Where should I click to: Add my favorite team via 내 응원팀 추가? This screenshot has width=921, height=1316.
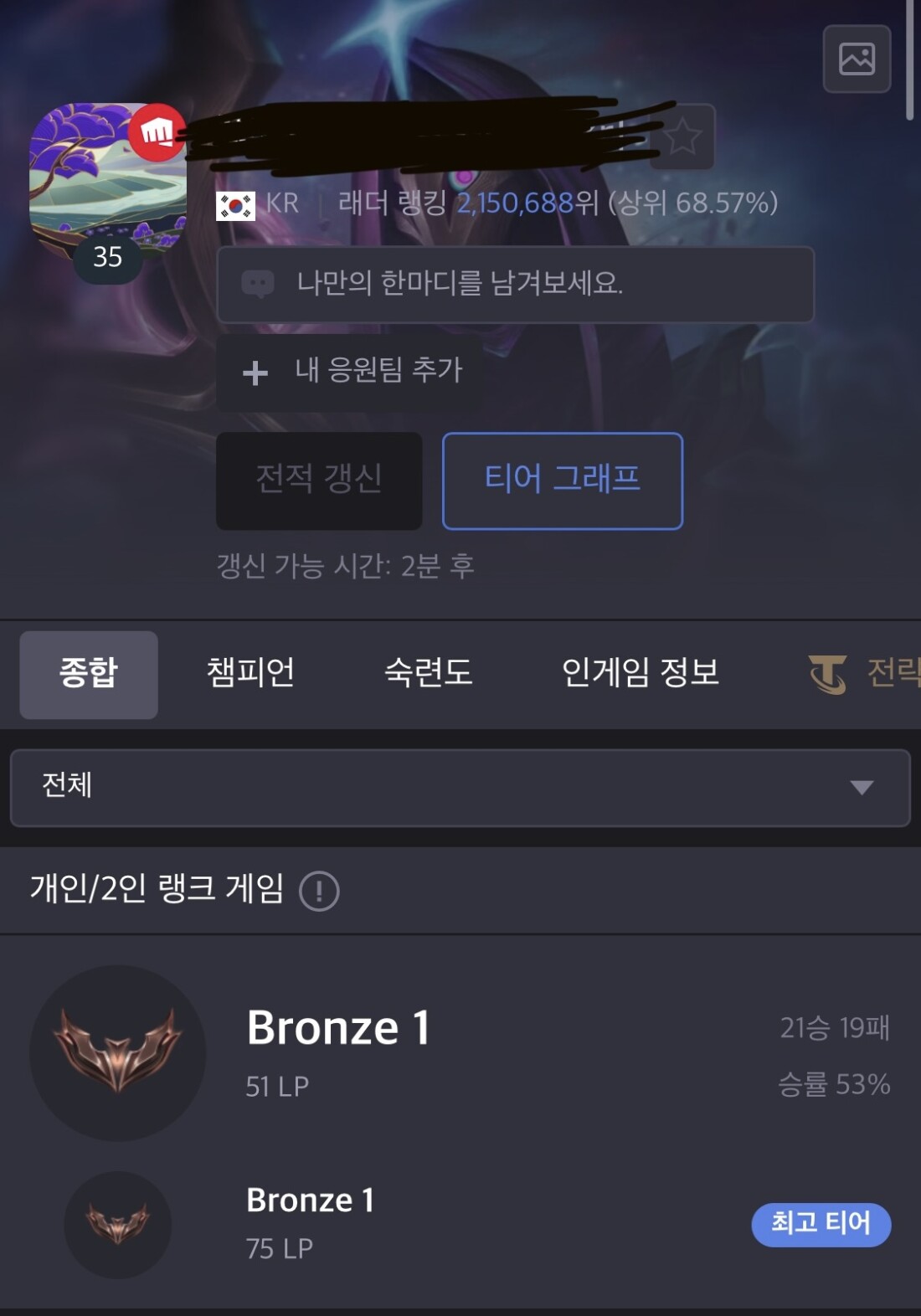352,371
